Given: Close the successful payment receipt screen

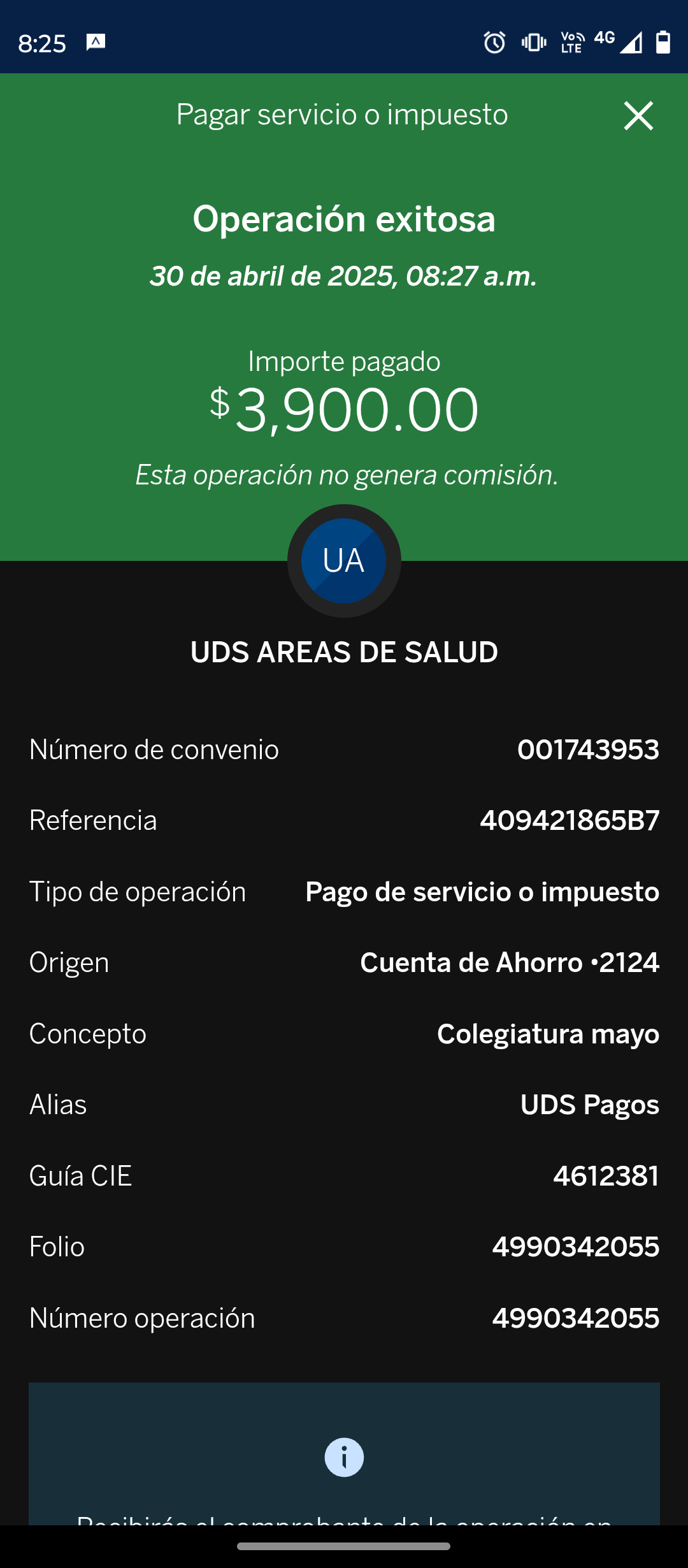Looking at the screenshot, I should (638, 116).
